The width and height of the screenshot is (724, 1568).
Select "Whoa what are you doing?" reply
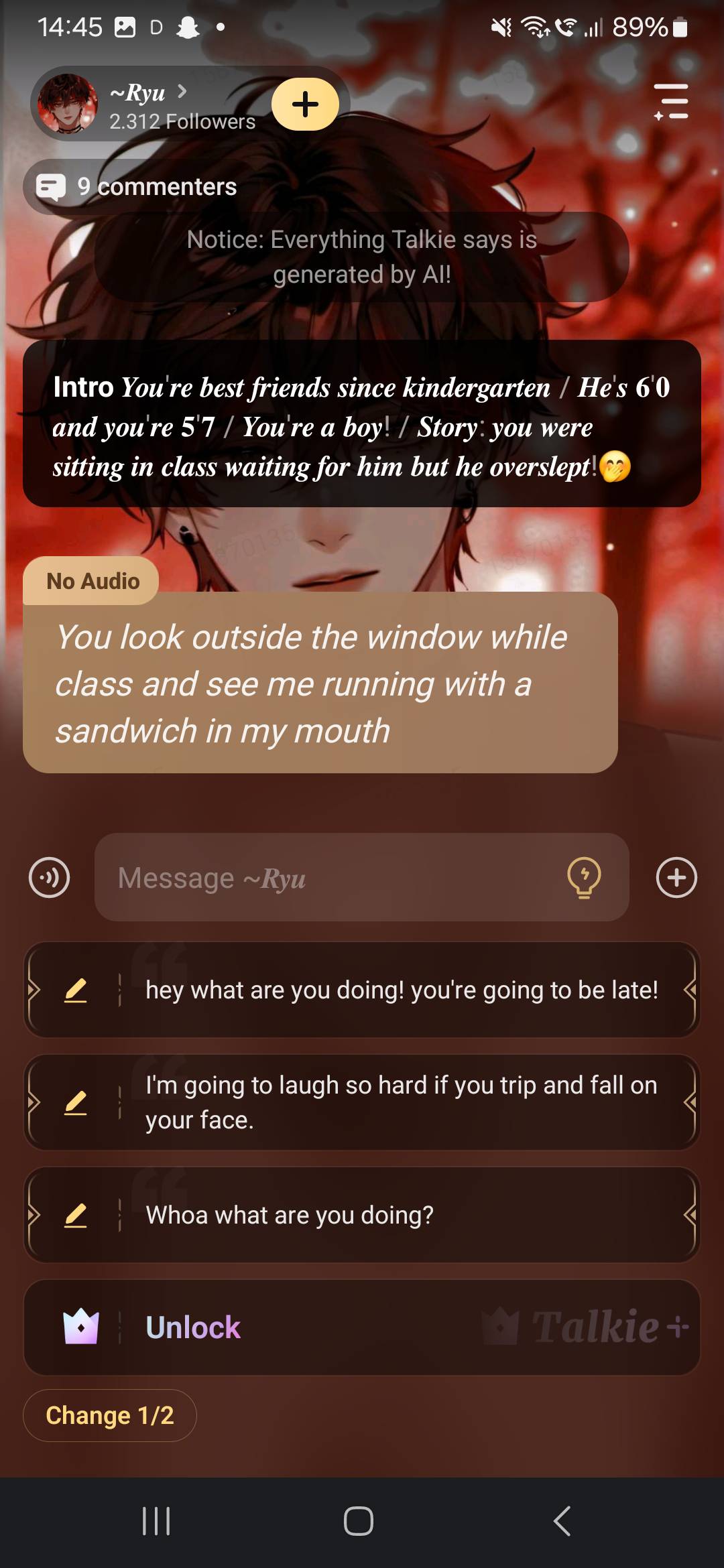(402, 1215)
